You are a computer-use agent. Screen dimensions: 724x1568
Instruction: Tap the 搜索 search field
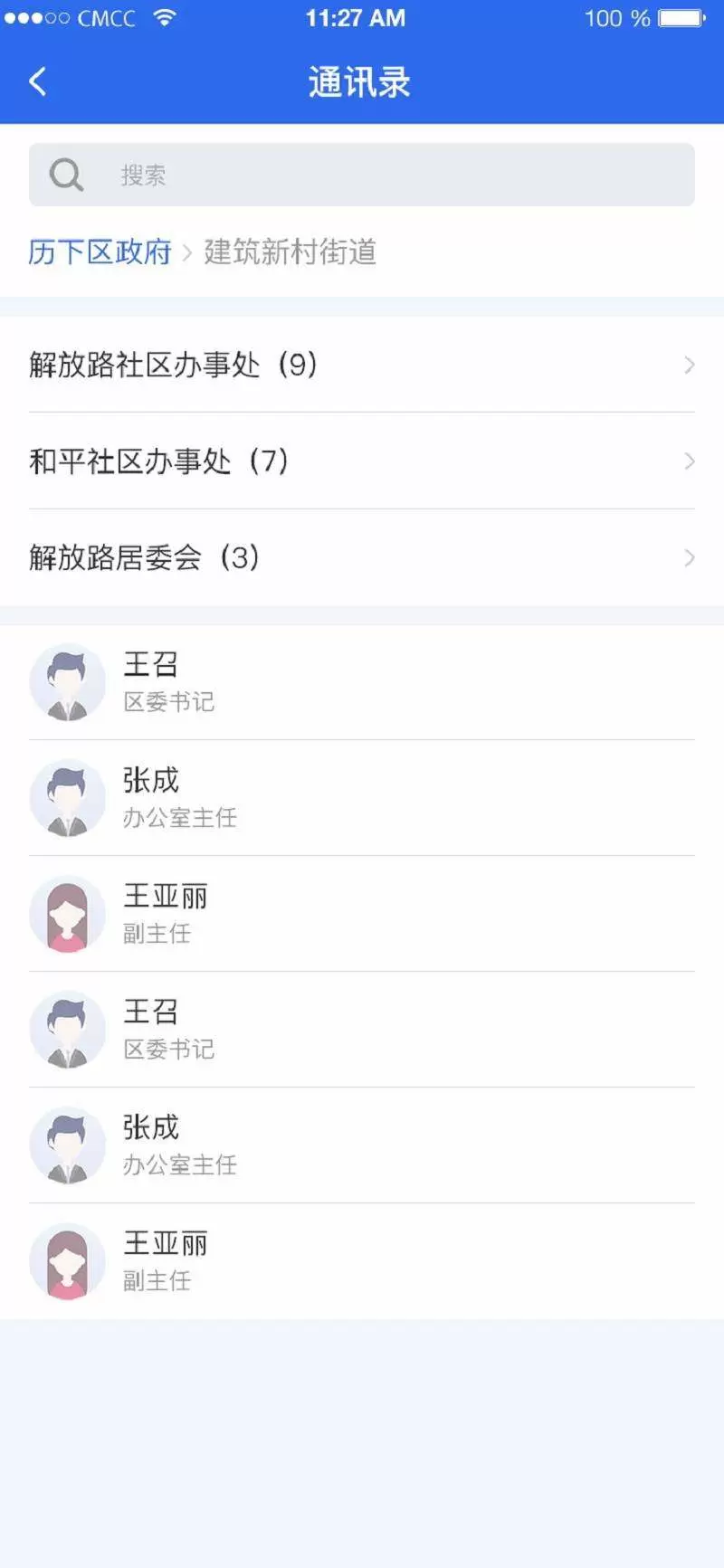point(362,175)
